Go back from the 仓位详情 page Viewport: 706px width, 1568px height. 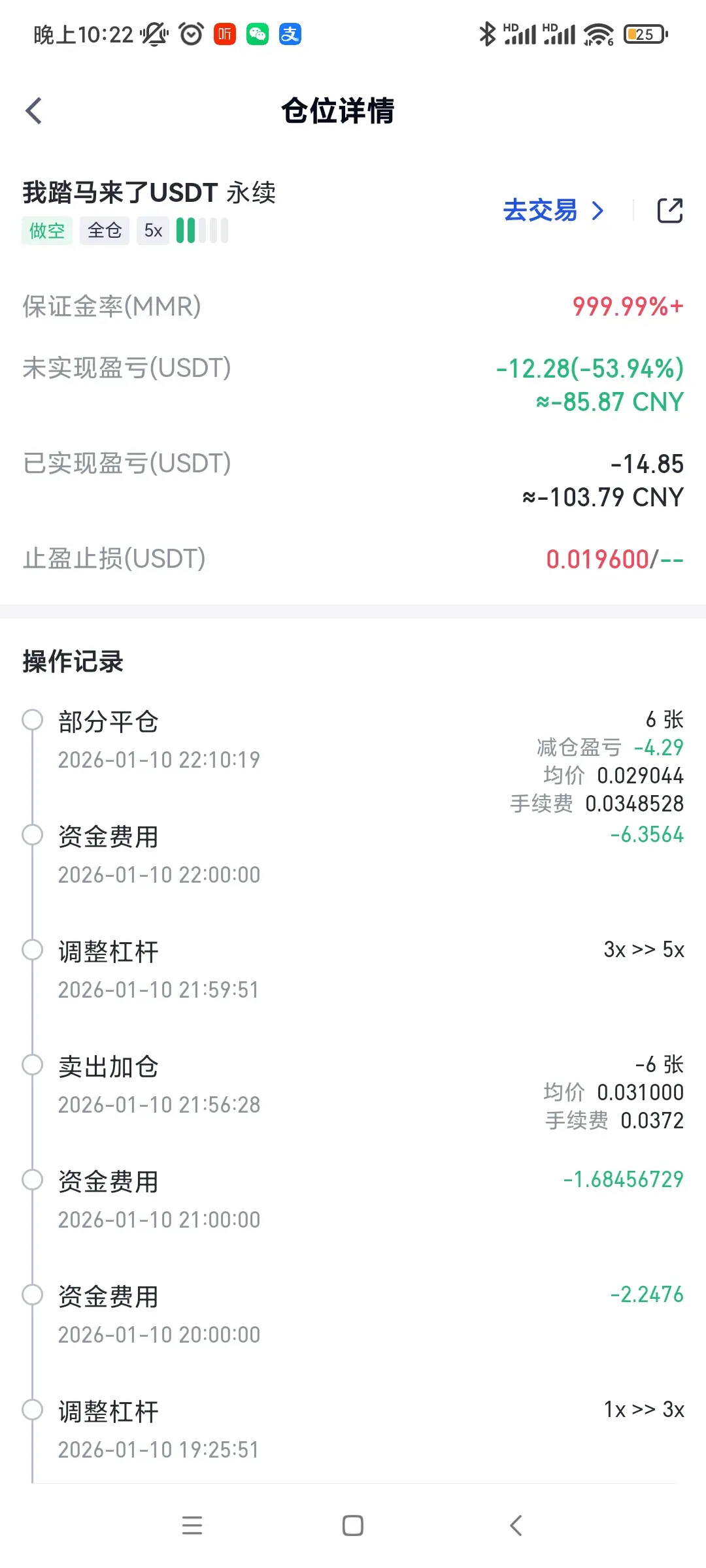pyautogui.click(x=34, y=110)
